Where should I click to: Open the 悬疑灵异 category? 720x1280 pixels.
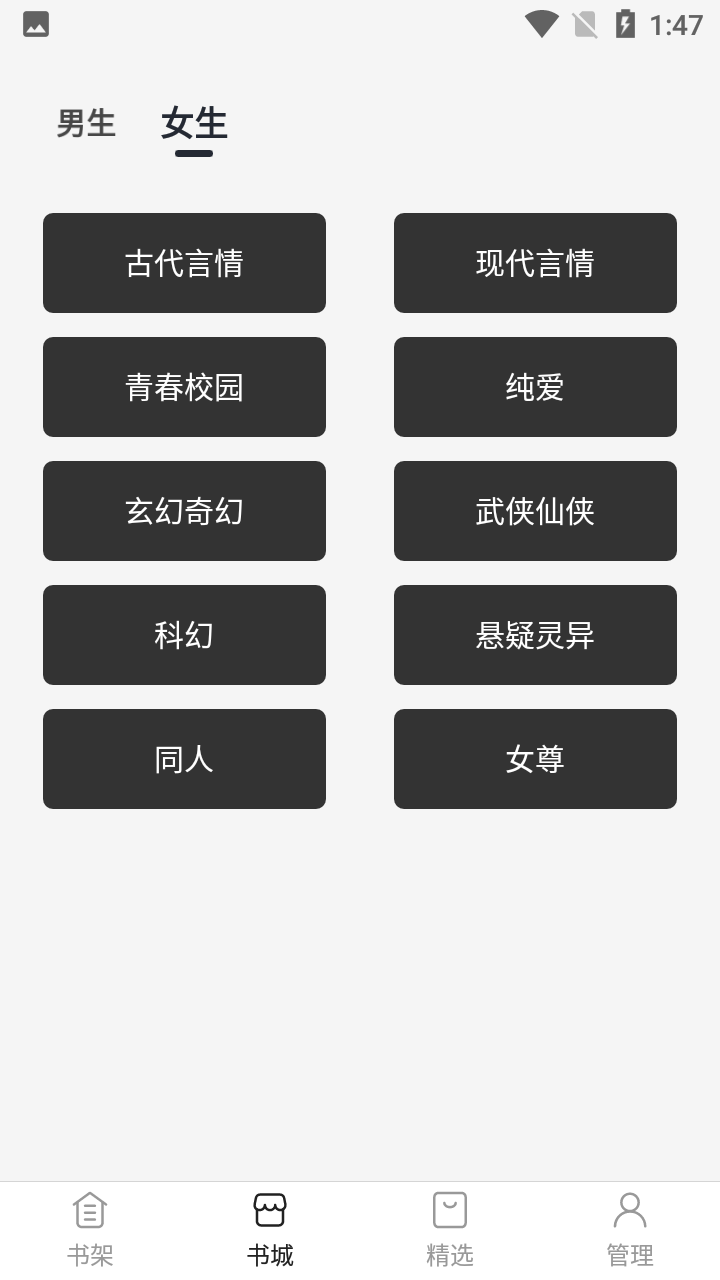(535, 635)
